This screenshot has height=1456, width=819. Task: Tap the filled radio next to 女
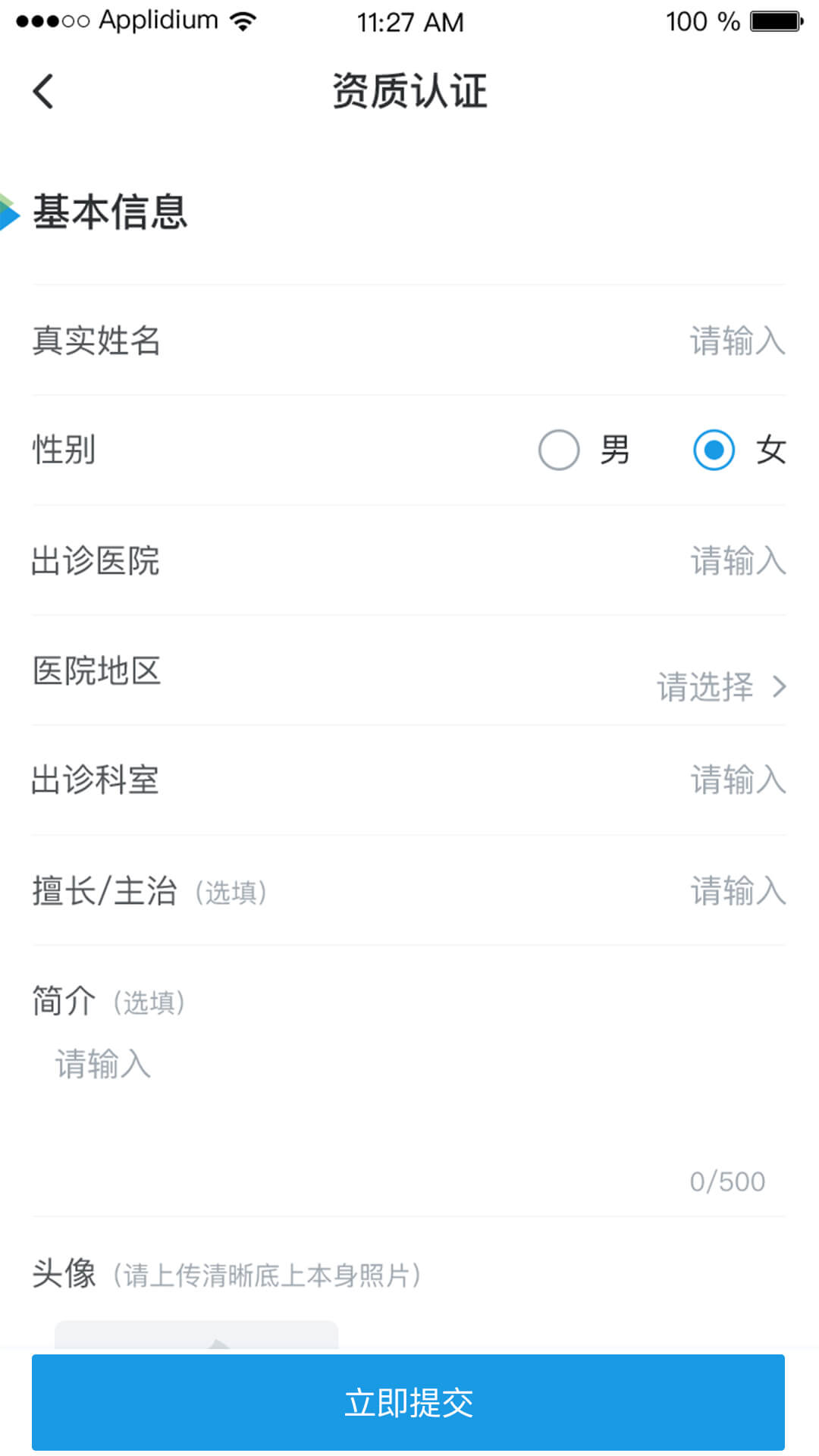pyautogui.click(x=714, y=450)
